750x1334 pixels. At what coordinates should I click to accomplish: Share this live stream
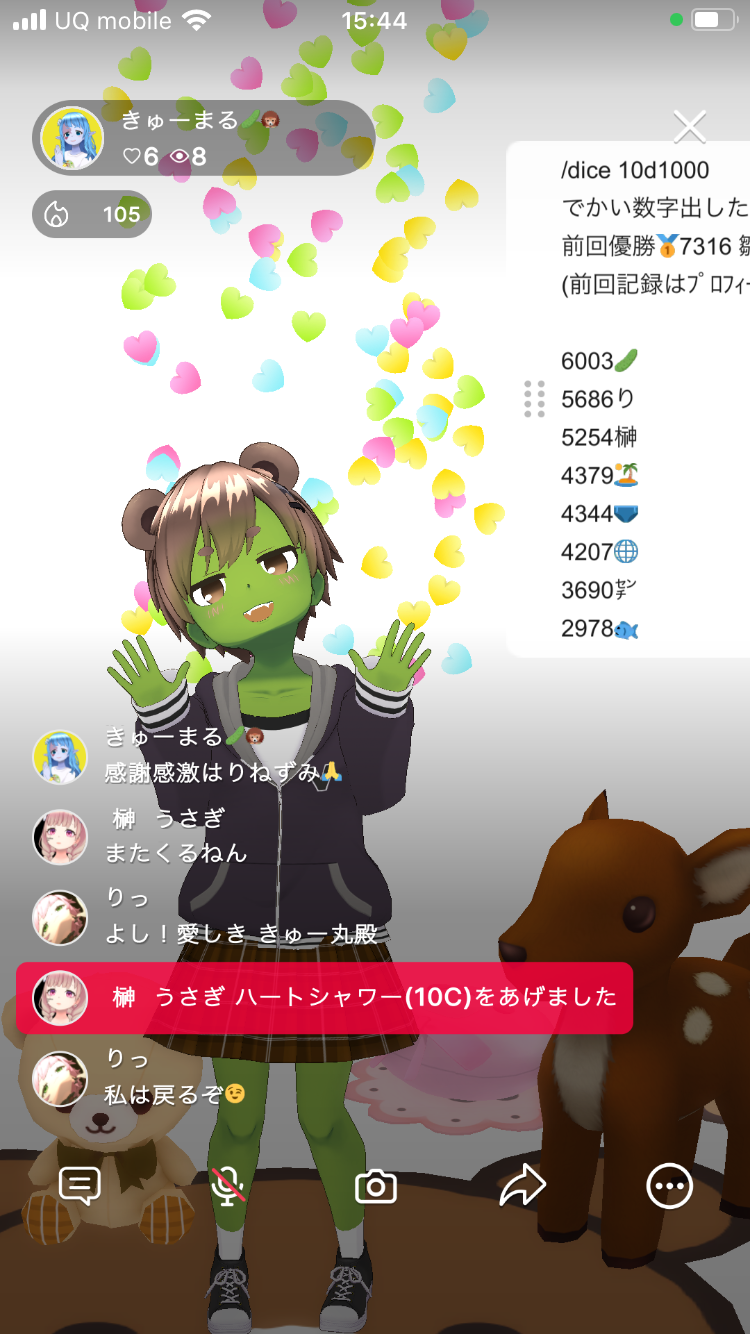click(x=522, y=1186)
